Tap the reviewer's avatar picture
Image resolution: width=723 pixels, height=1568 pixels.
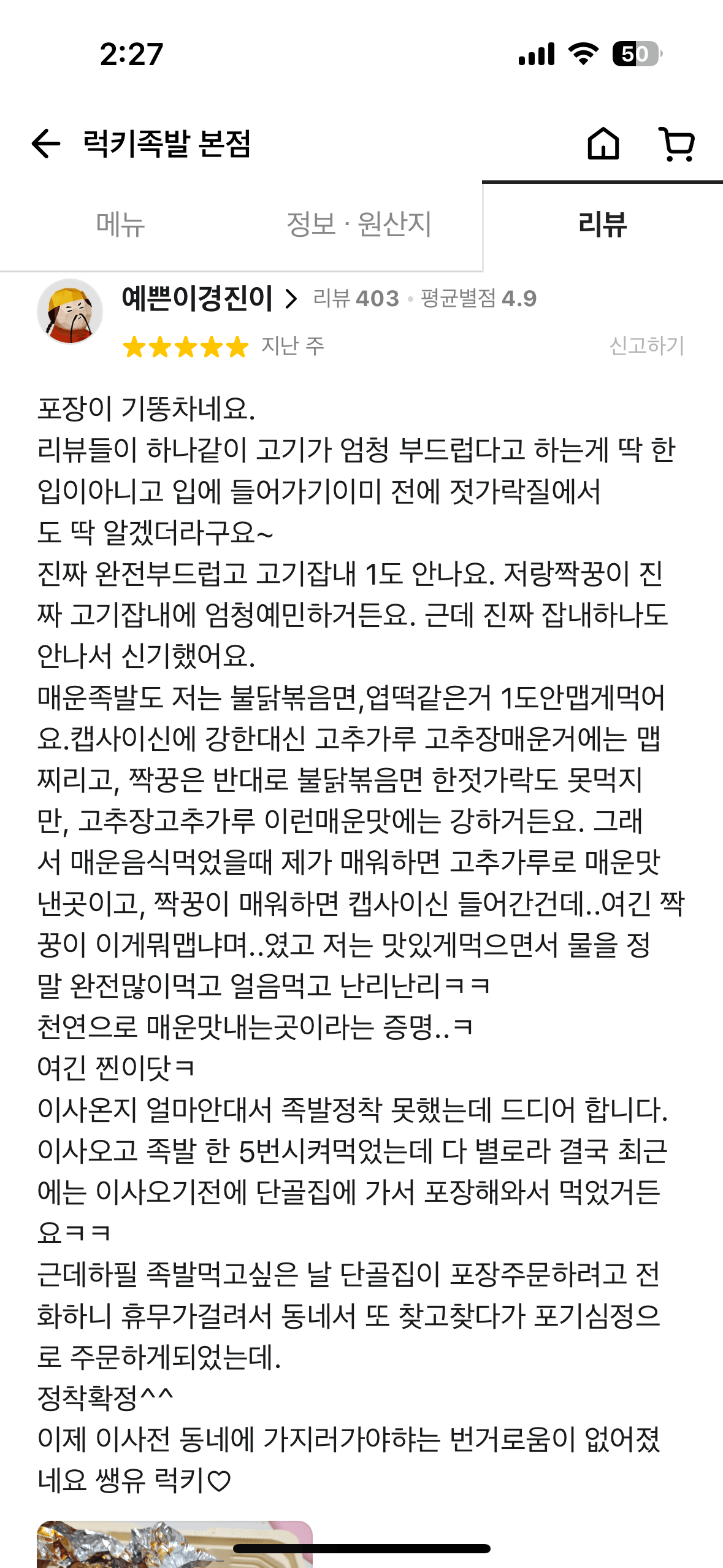pyautogui.click(x=70, y=312)
